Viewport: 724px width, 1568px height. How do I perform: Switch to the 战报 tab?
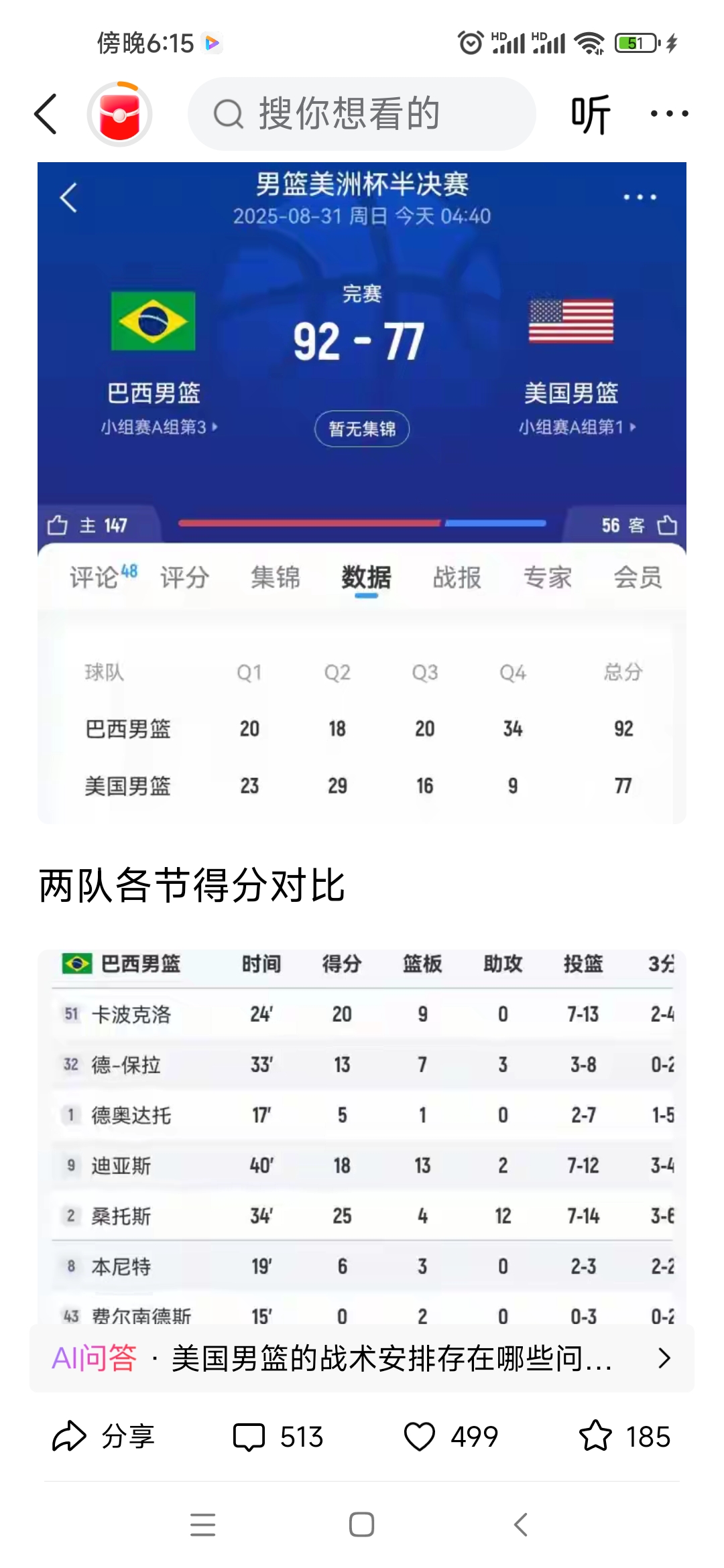point(456,578)
